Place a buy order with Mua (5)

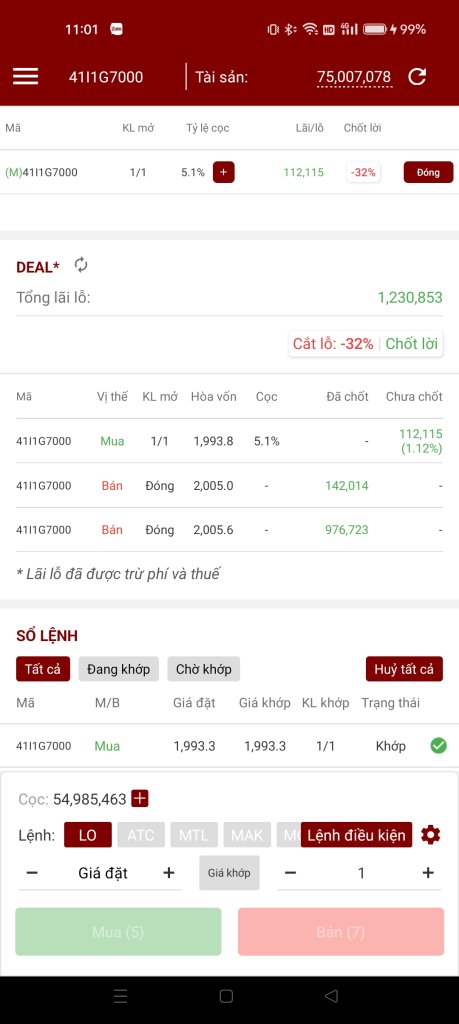click(118, 932)
